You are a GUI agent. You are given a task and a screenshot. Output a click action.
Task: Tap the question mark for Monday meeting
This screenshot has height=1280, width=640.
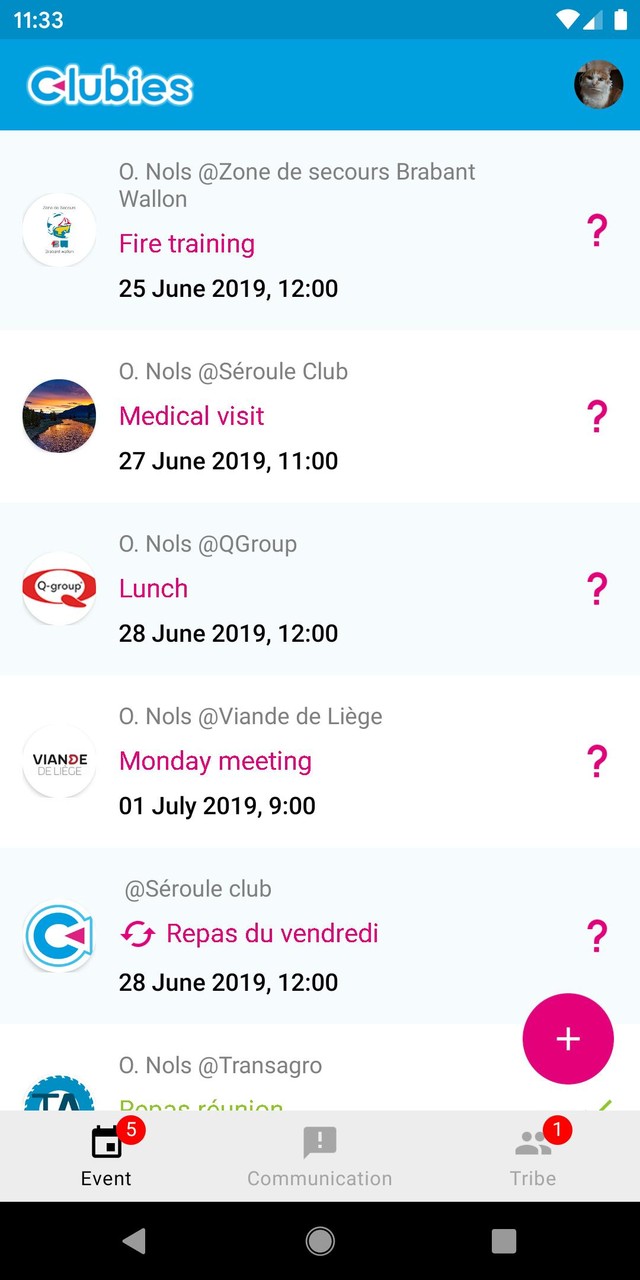[x=597, y=762]
